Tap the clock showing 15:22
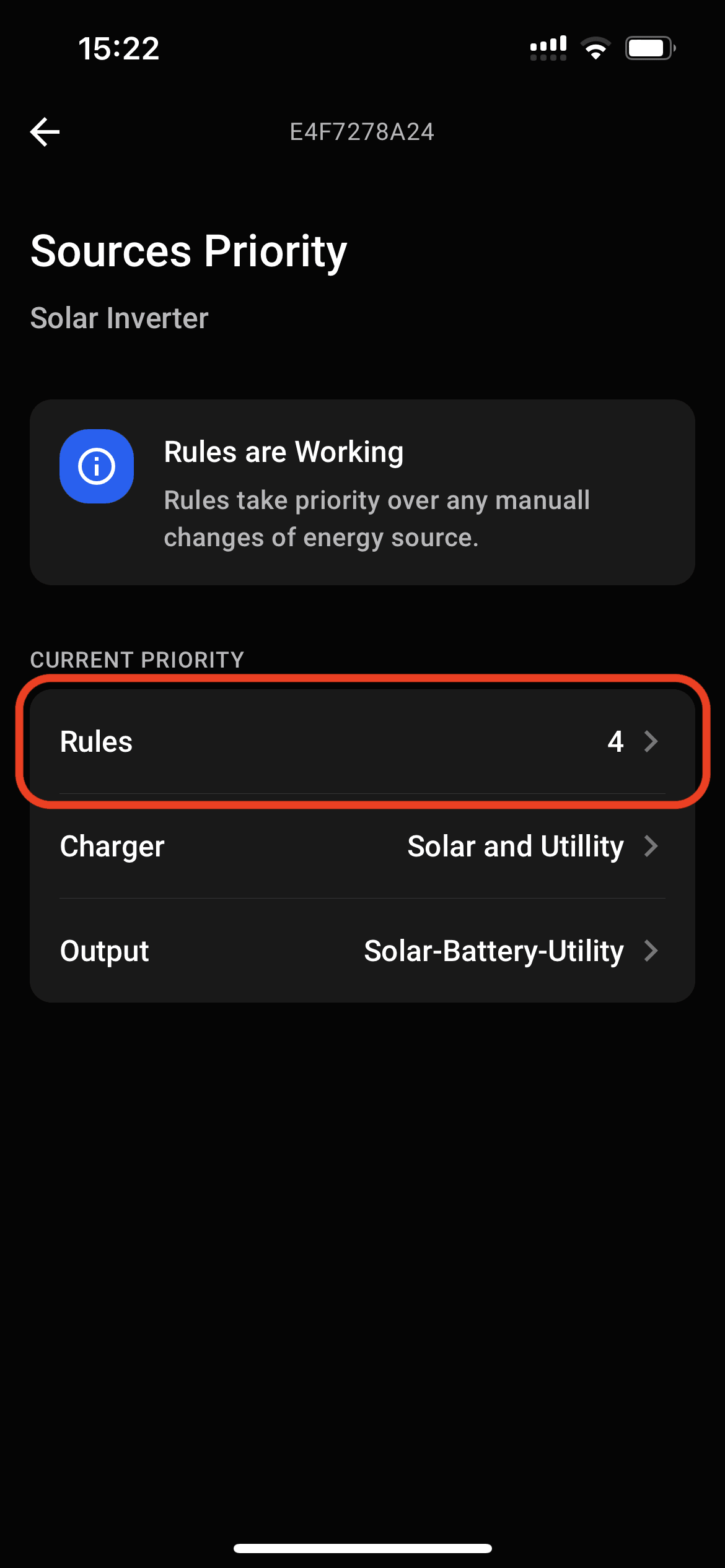725x1568 pixels. point(119,49)
